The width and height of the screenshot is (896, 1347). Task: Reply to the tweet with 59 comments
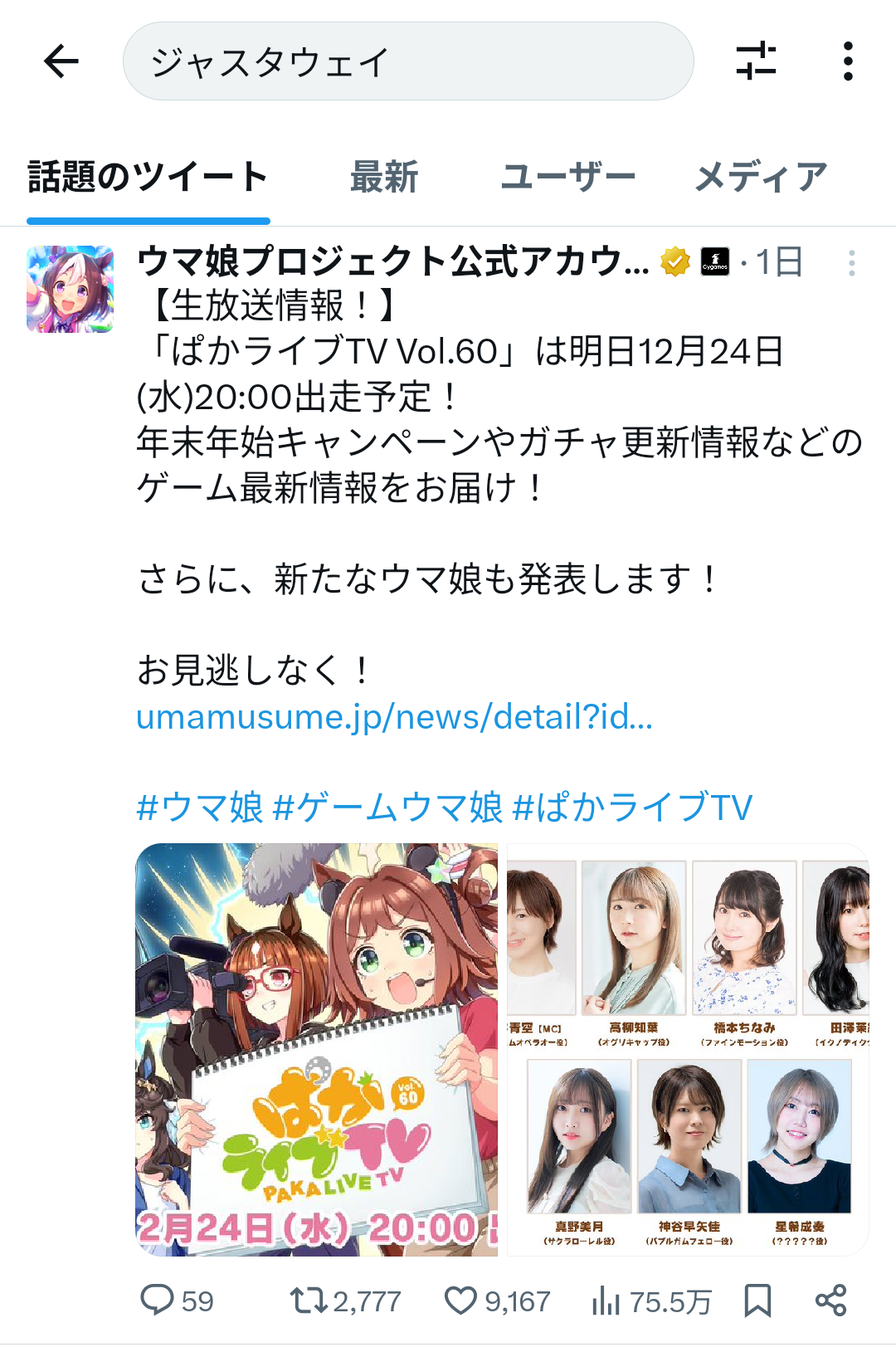(x=177, y=1301)
